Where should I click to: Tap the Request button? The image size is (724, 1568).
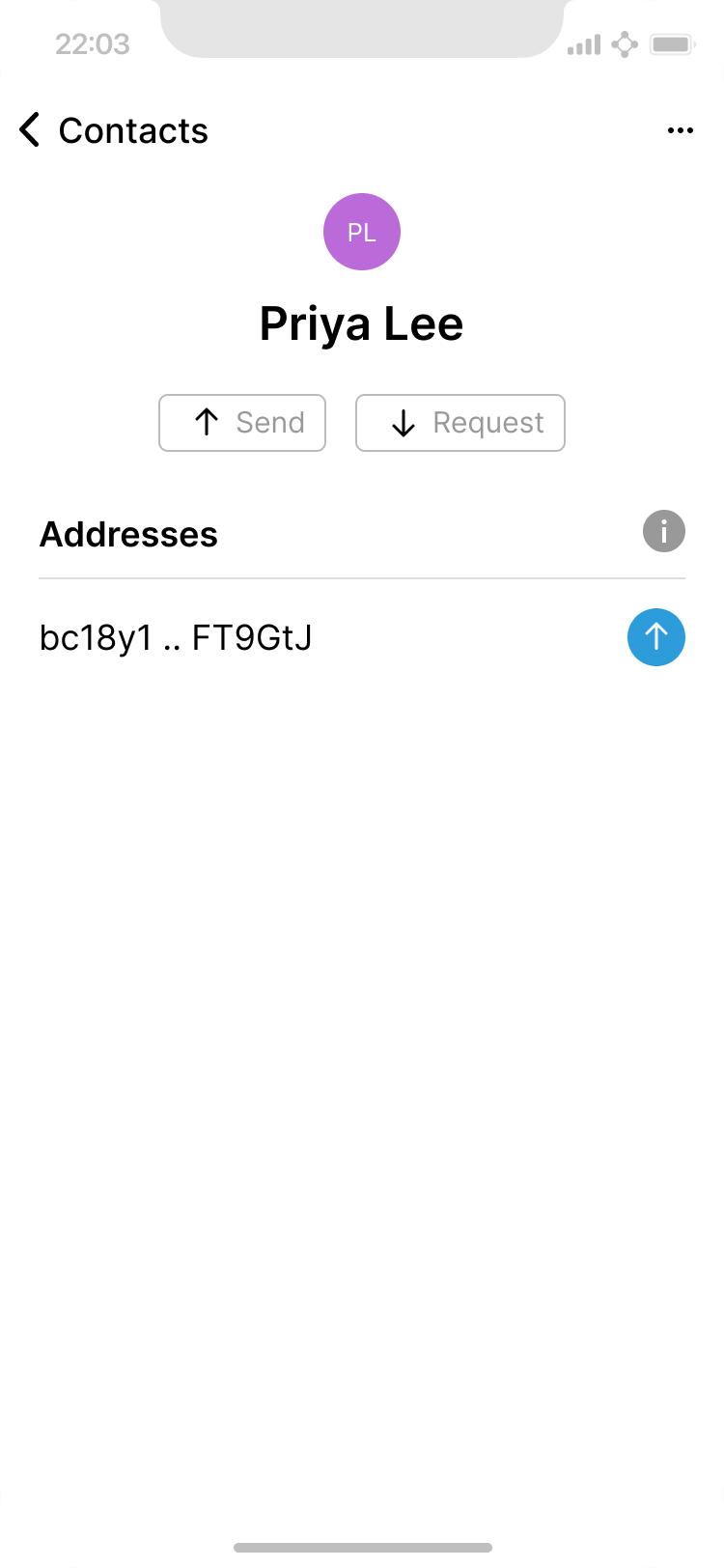pyautogui.click(x=460, y=423)
